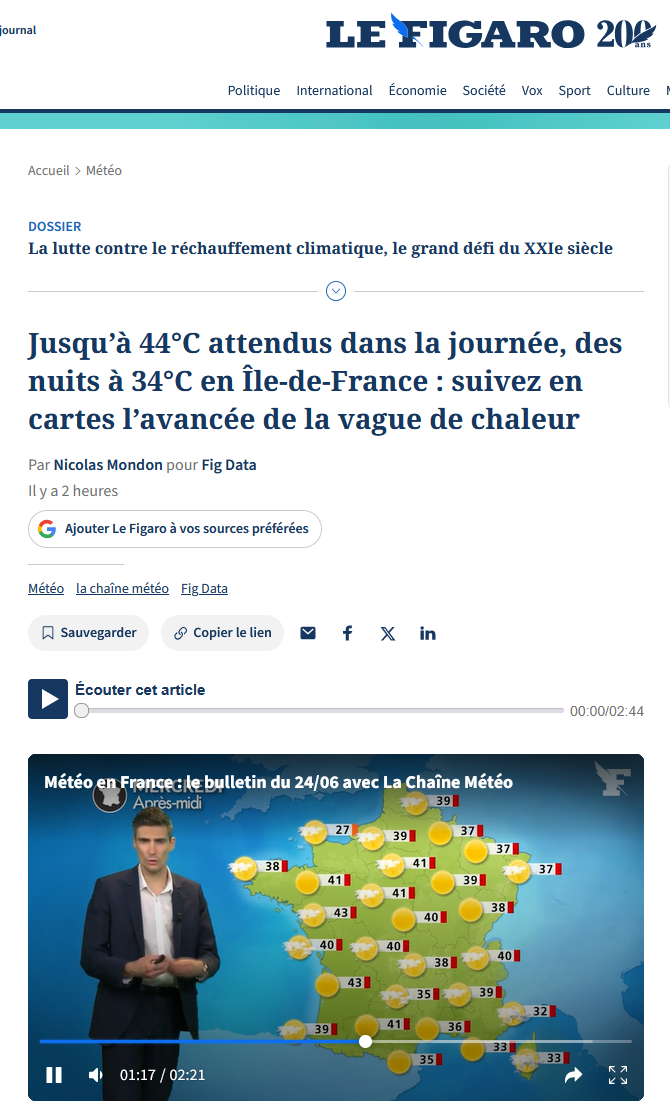Expand the dossier chevron
Screen dimensions: 670x1106
coord(336,291)
